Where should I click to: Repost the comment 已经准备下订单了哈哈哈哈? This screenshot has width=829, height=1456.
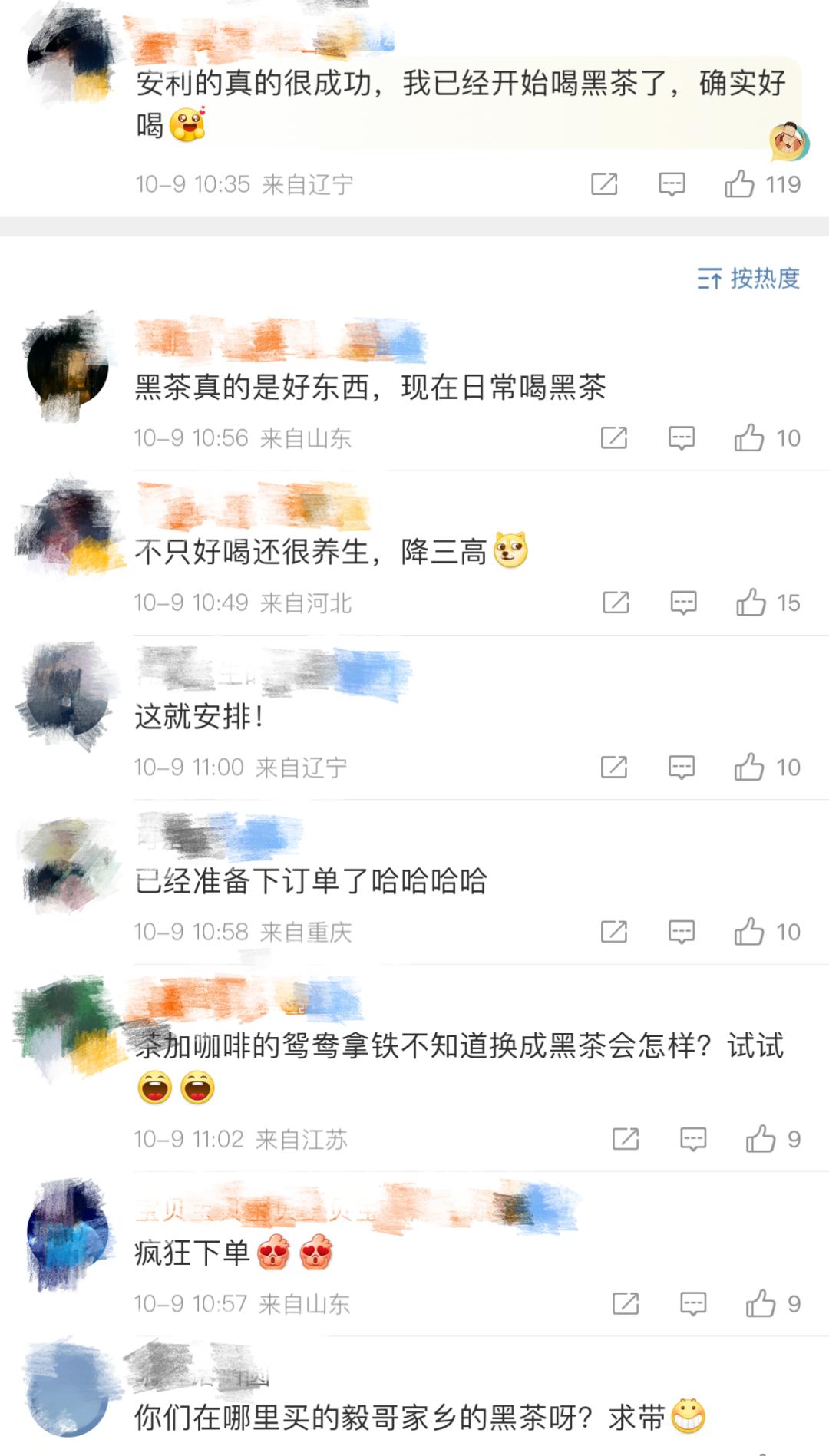tap(614, 932)
